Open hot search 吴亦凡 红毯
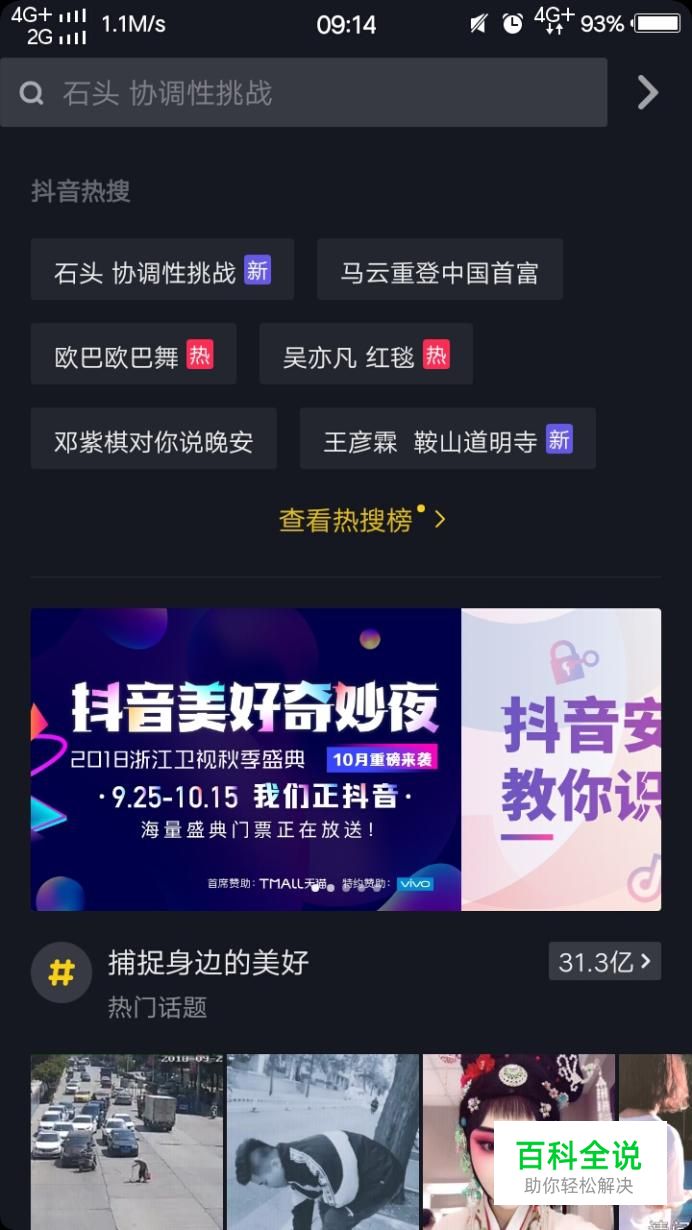 coord(365,355)
